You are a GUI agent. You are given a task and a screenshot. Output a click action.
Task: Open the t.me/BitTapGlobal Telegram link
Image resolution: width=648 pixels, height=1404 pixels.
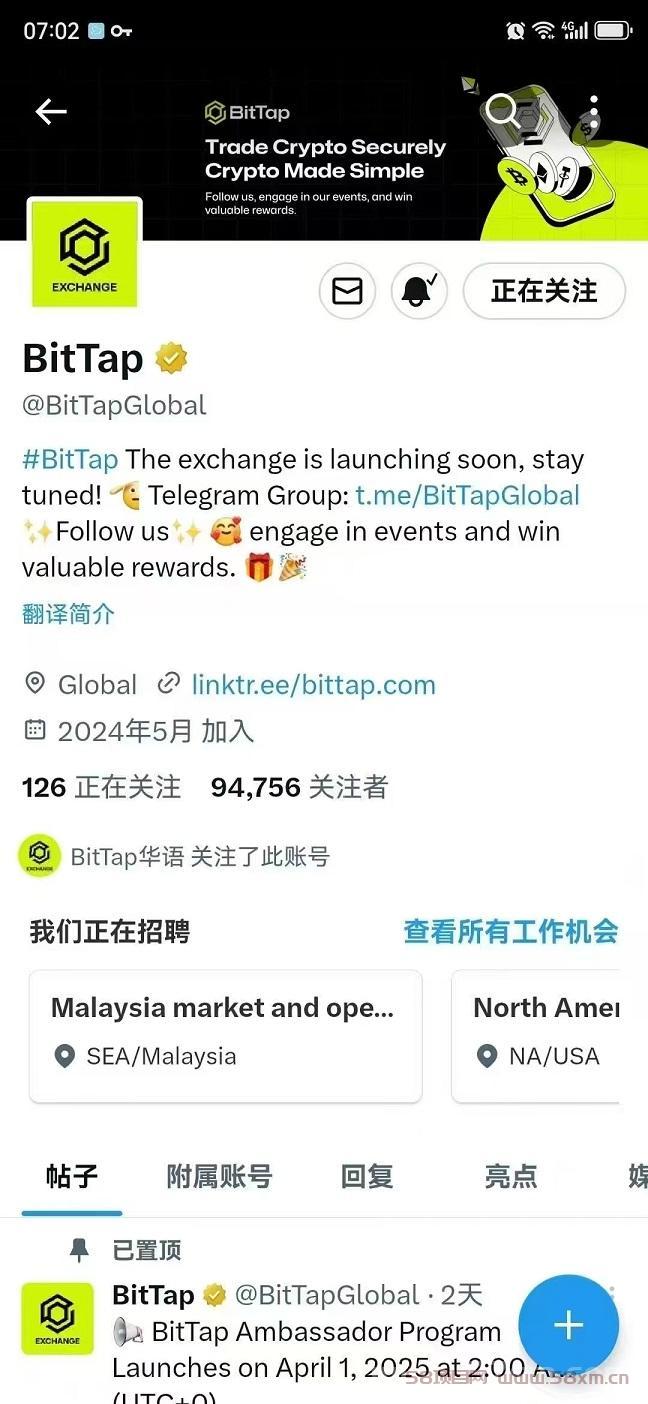point(467,496)
